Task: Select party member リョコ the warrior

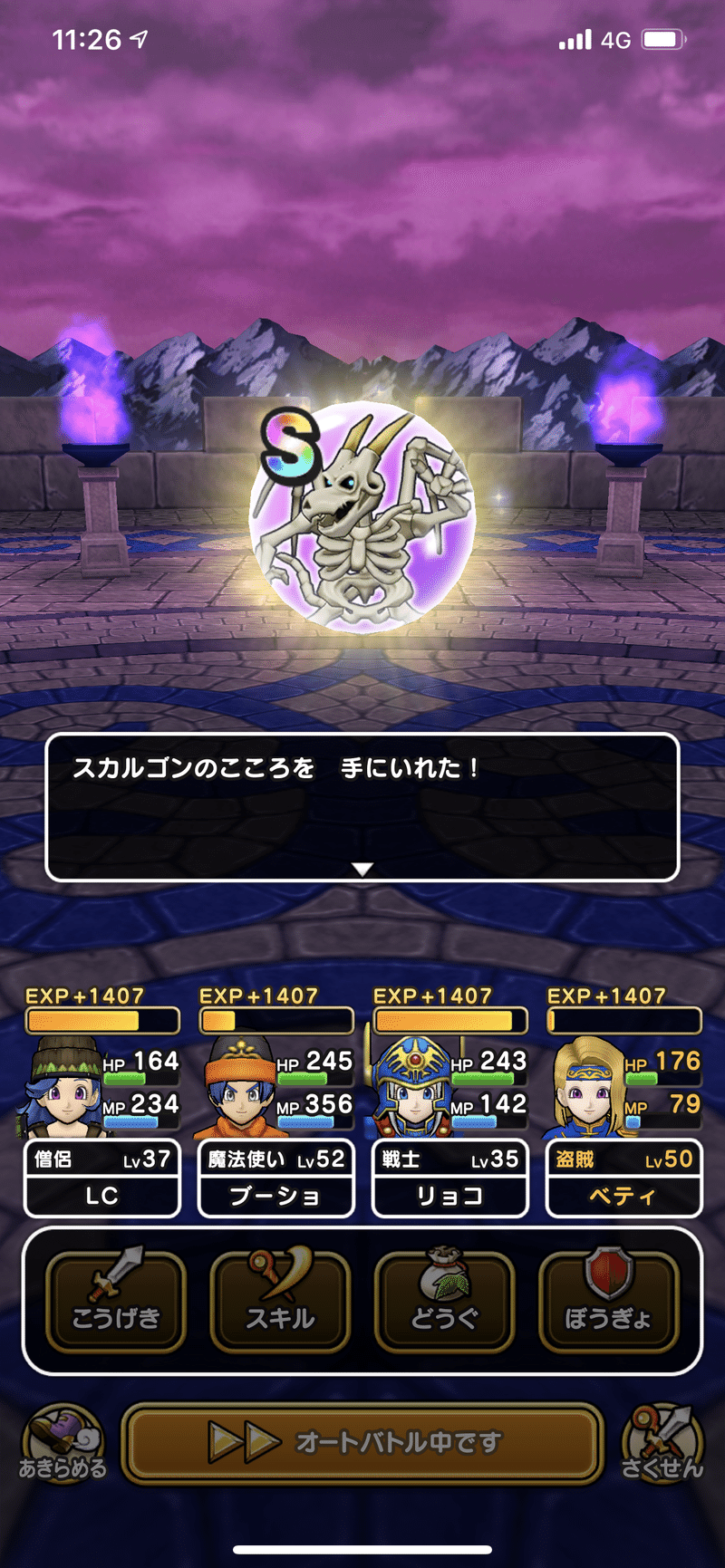Action: click(449, 1178)
